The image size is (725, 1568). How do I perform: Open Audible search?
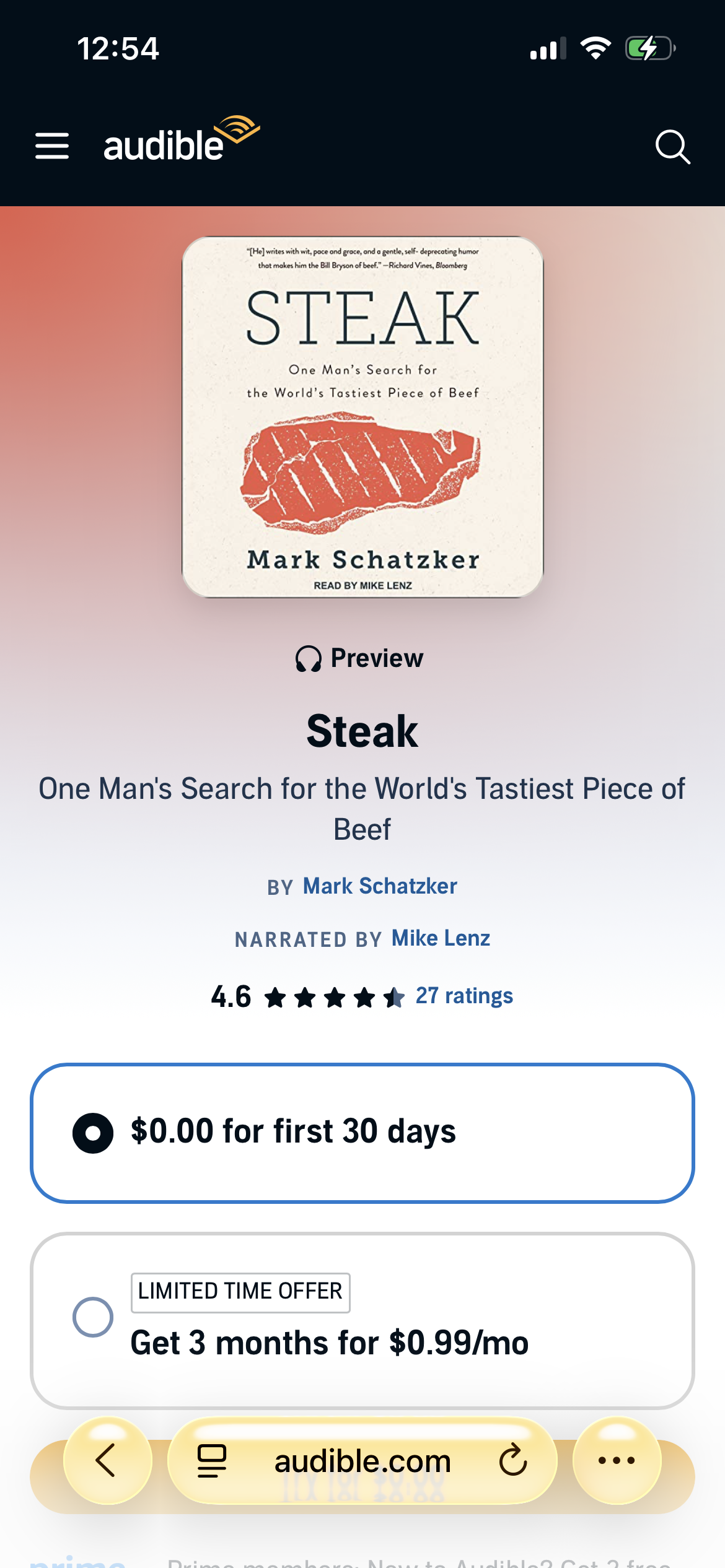point(672,147)
